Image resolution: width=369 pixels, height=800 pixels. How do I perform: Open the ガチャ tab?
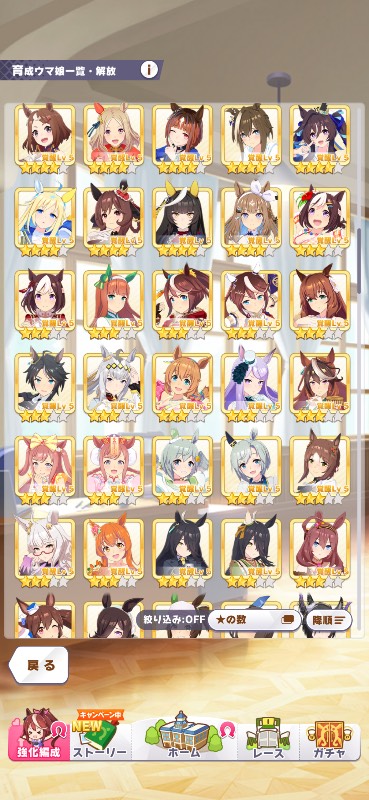[330, 735]
